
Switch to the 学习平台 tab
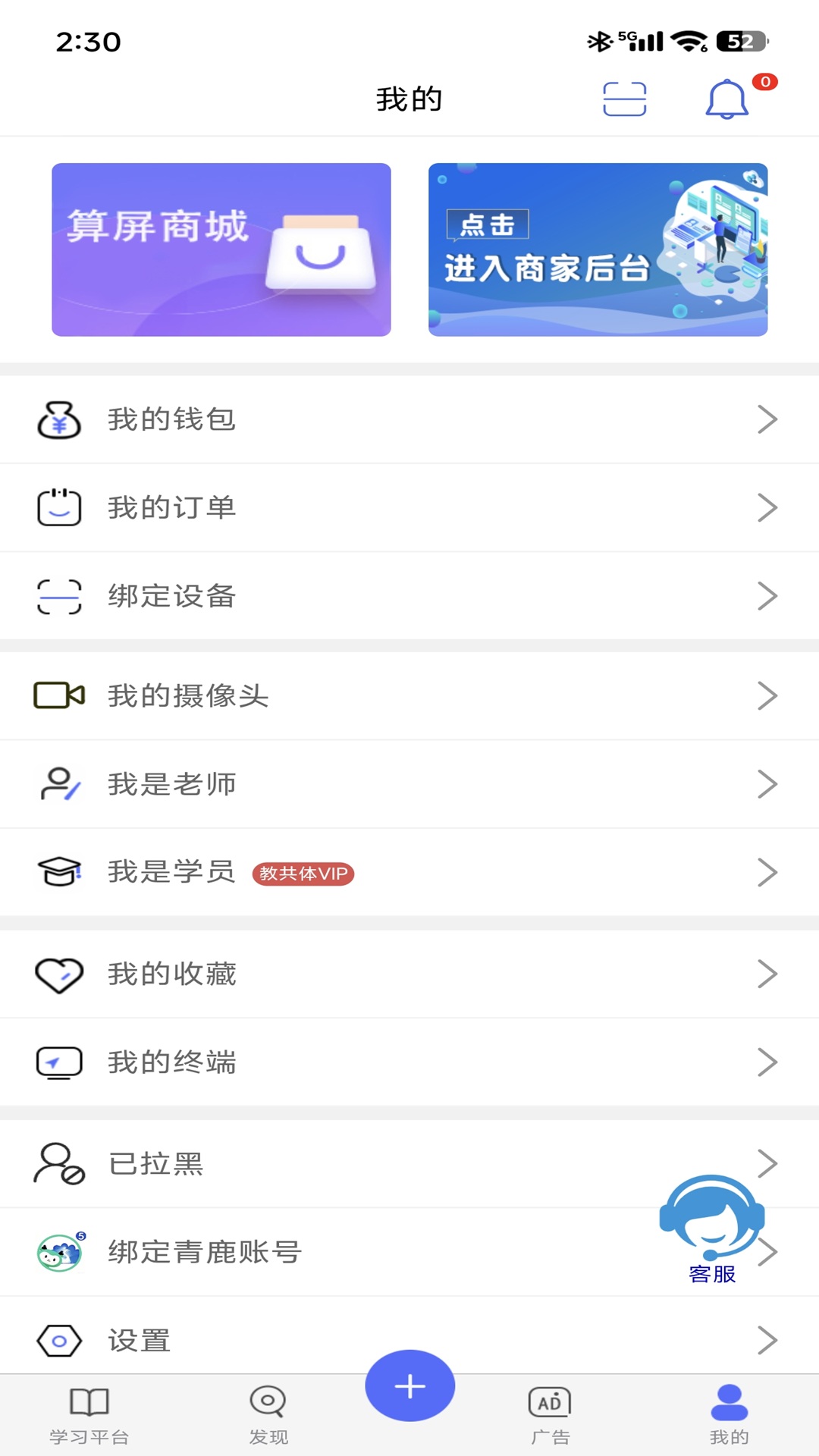pos(89,1415)
